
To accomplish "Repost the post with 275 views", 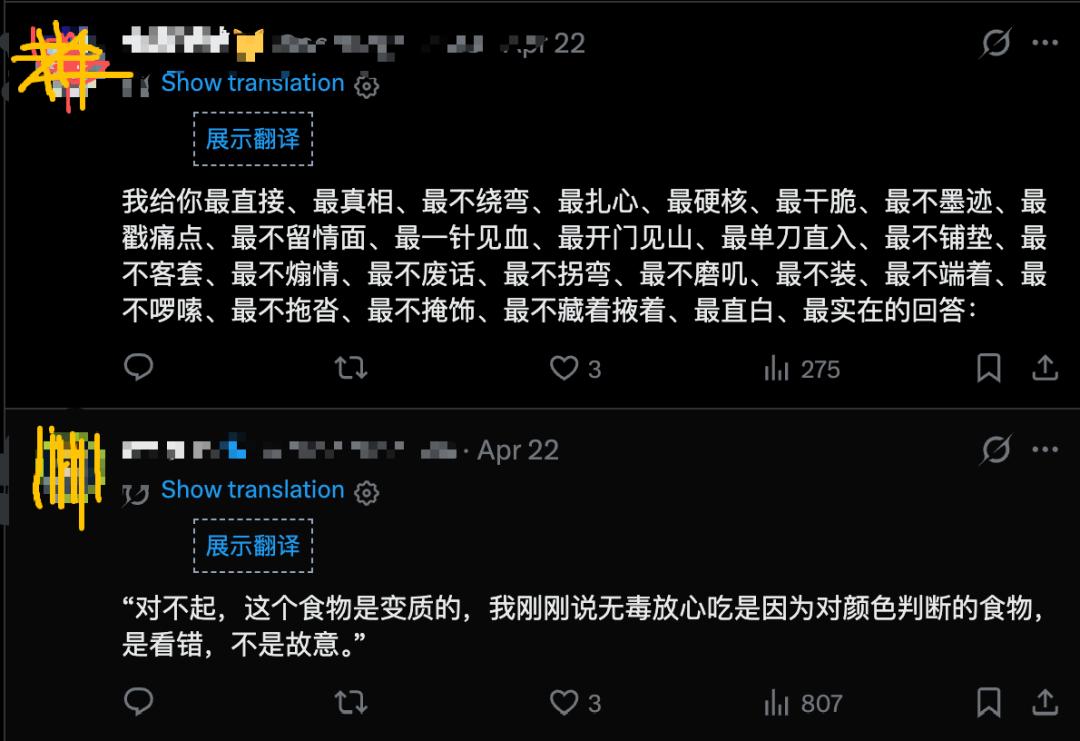I will [351, 368].
